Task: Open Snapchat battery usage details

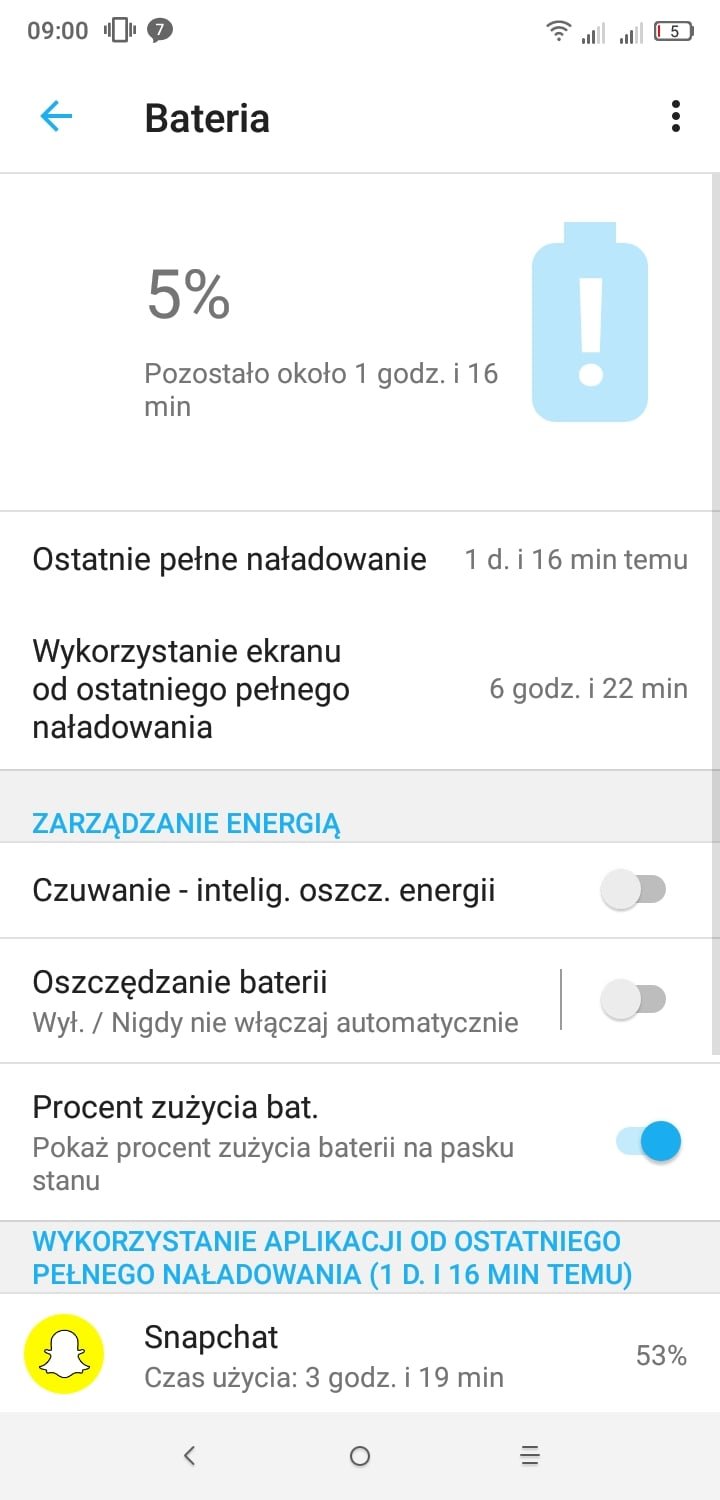Action: click(x=360, y=1355)
